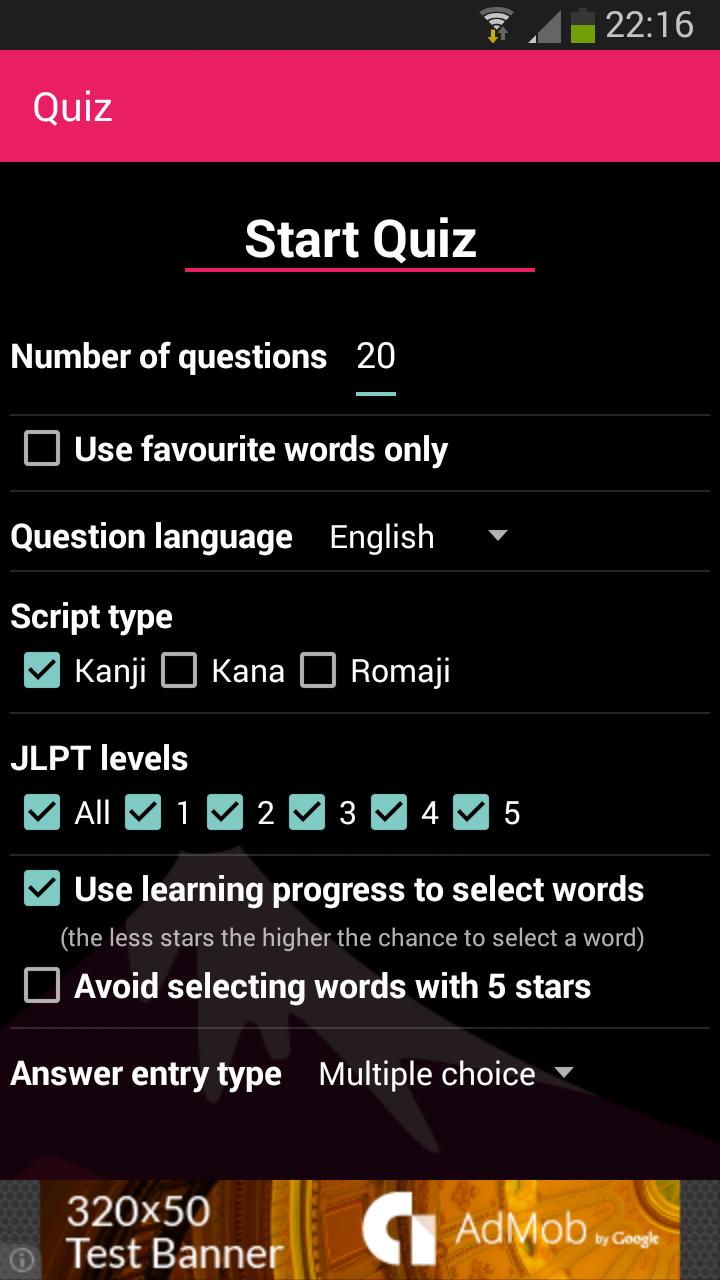Enable the Romaji script type checkbox
Image resolution: width=720 pixels, height=1280 pixels.
tap(318, 670)
